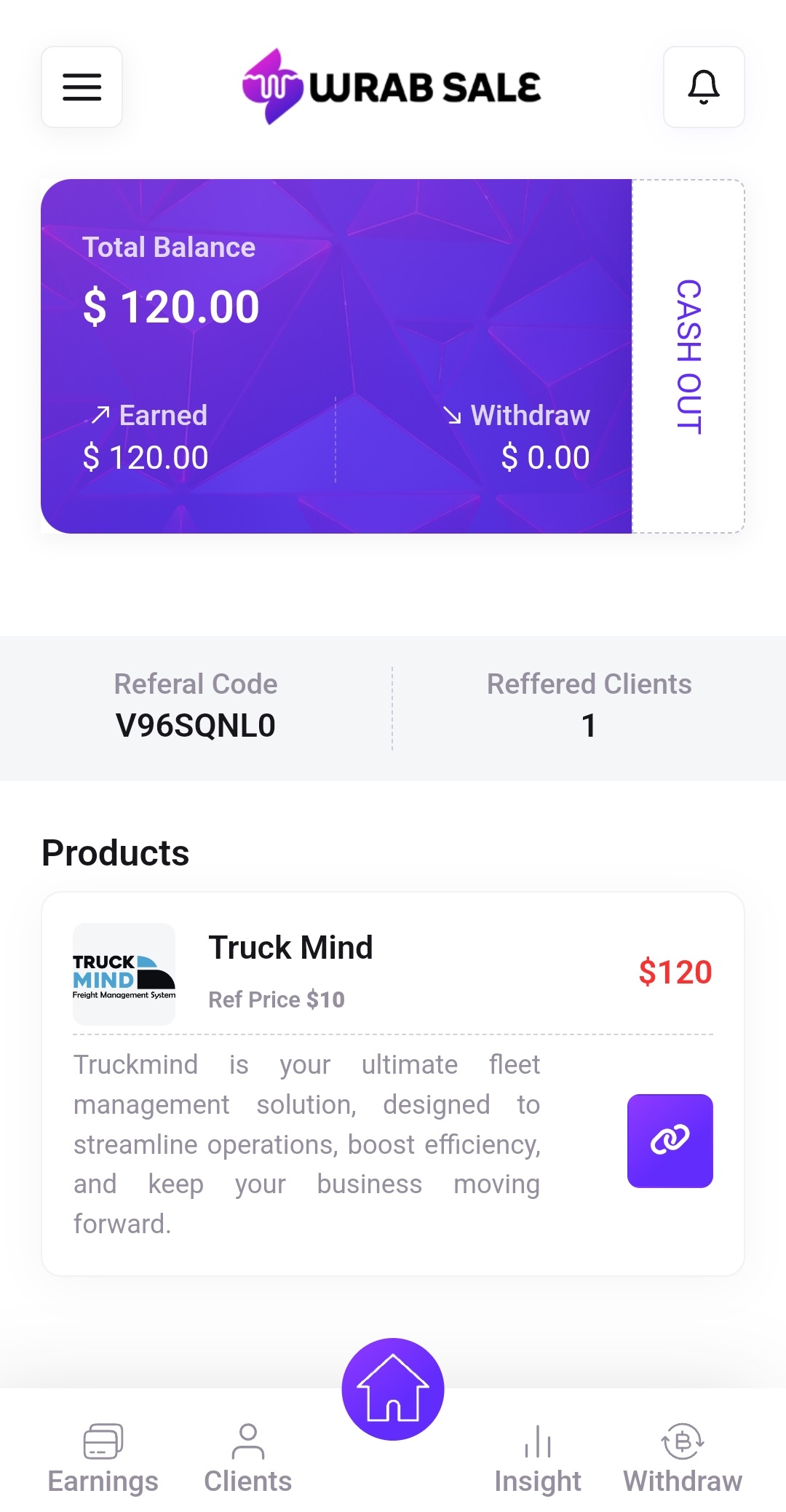Tap the CASH OUT button
The height and width of the screenshot is (1512, 786).
688,356
